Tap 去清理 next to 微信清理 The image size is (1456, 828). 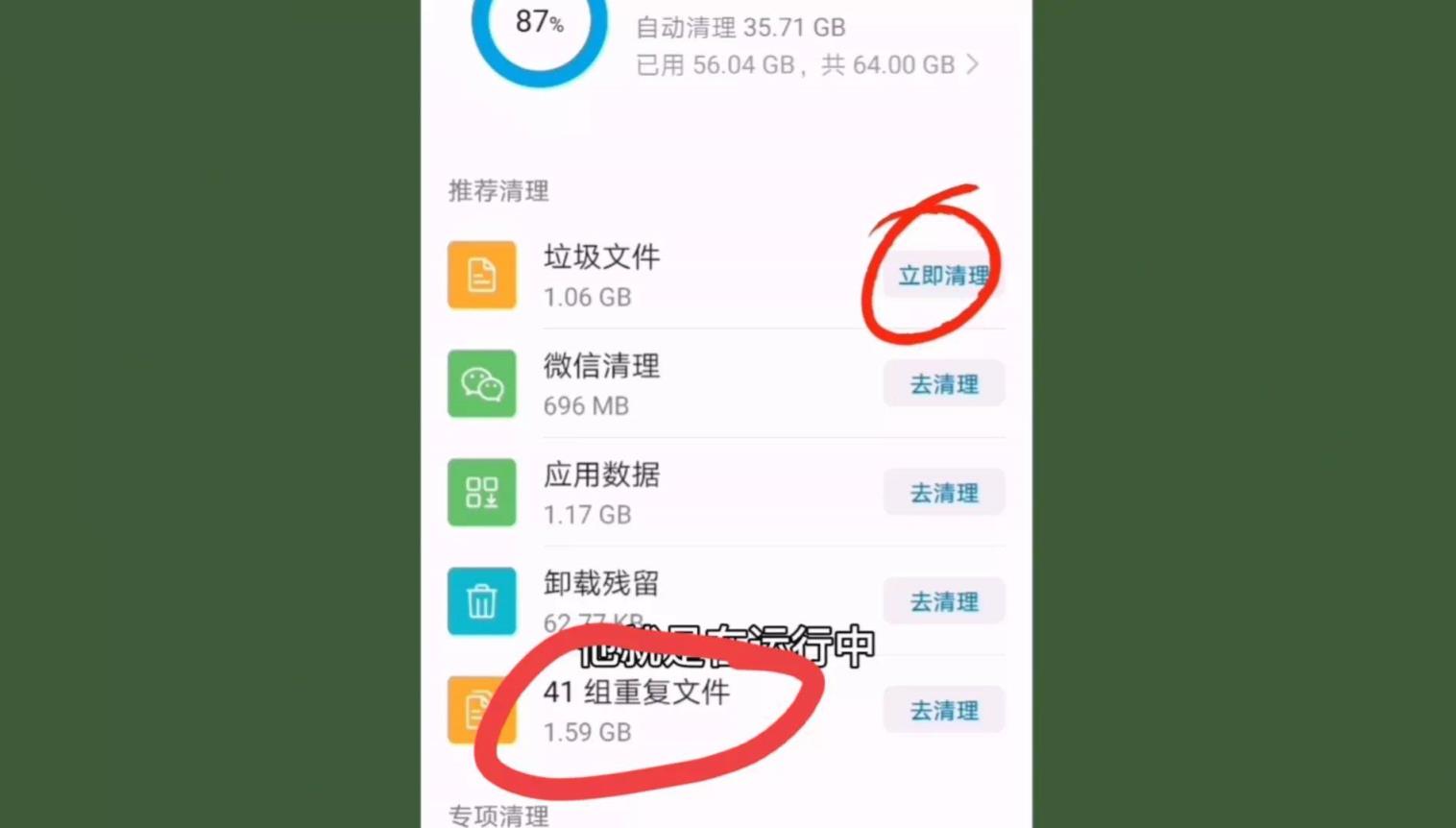coord(943,384)
